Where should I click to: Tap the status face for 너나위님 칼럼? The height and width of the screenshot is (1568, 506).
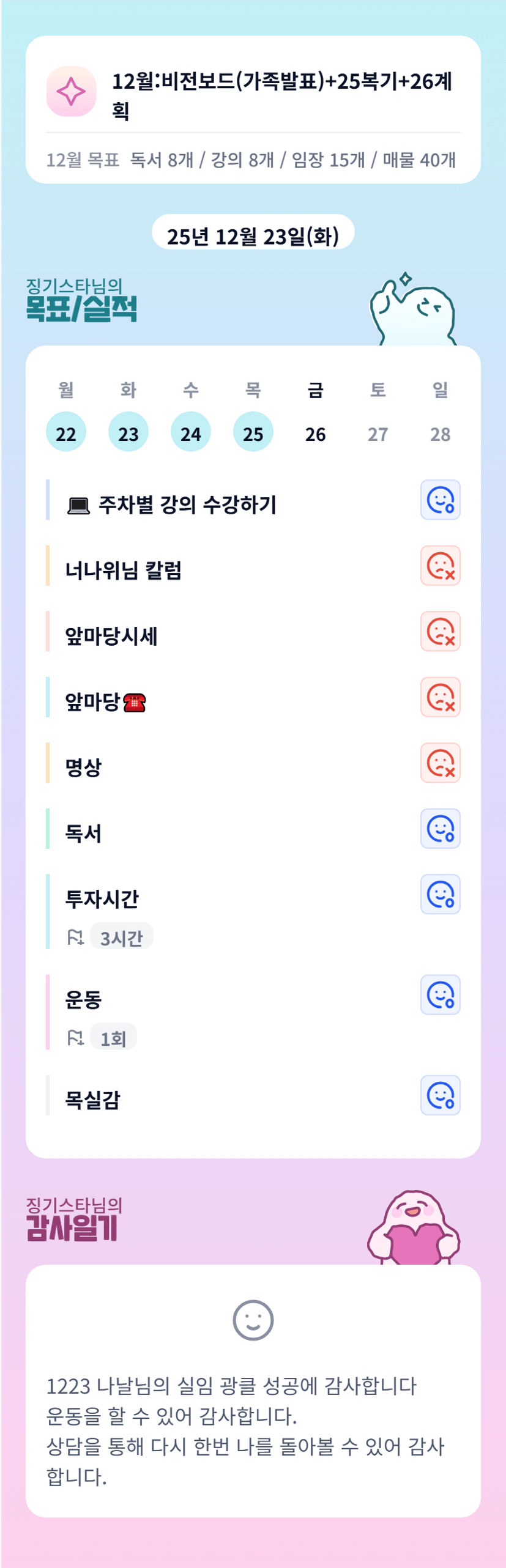pos(441,566)
